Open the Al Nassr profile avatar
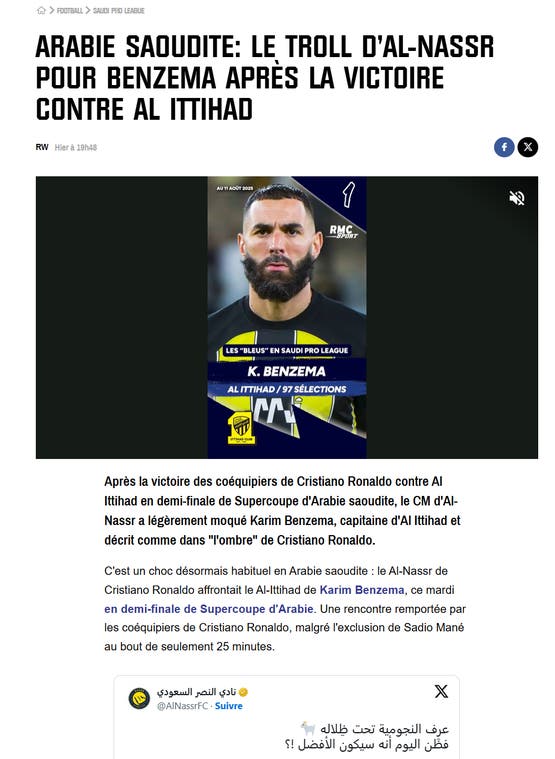This screenshot has width=555, height=759. [139, 698]
